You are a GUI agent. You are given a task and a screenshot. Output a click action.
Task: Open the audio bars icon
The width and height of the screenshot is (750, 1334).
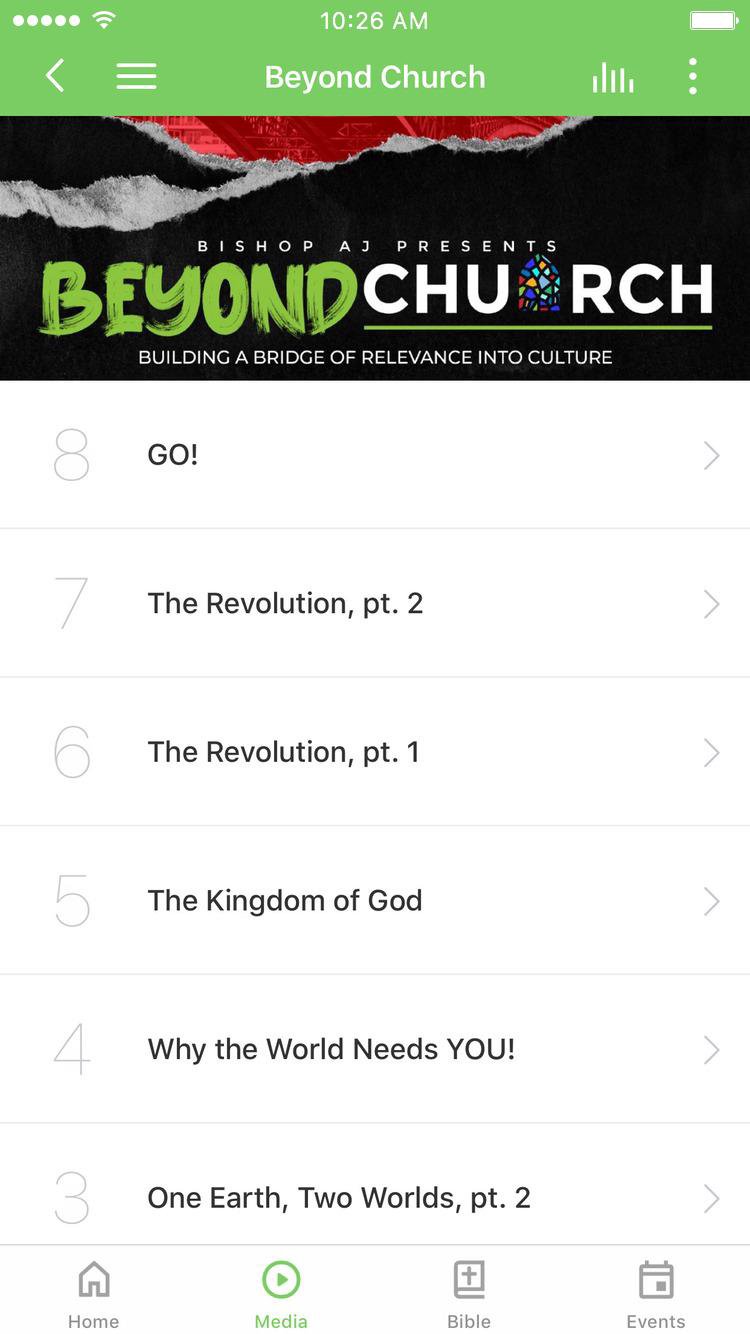coord(612,77)
